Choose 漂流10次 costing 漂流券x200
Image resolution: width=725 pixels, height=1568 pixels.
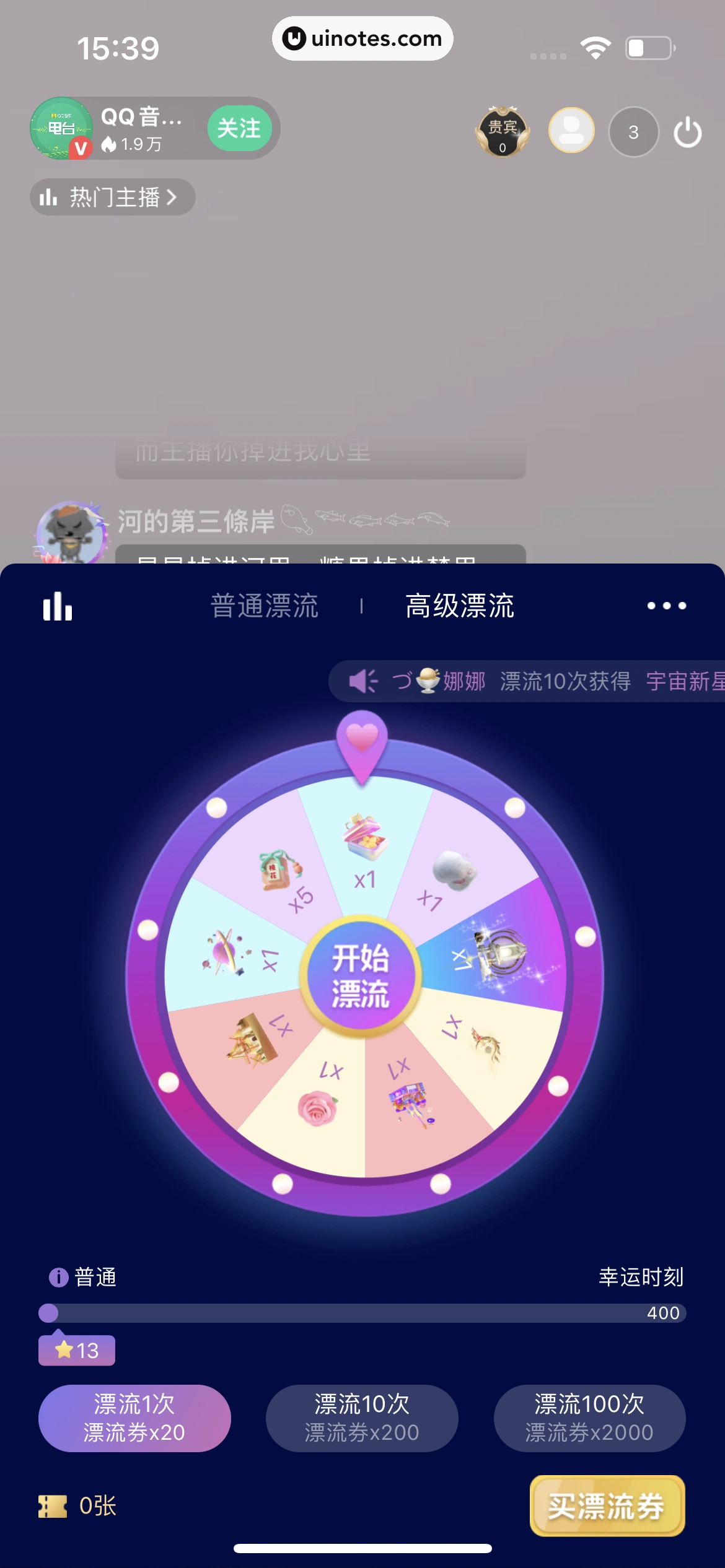(361, 1419)
